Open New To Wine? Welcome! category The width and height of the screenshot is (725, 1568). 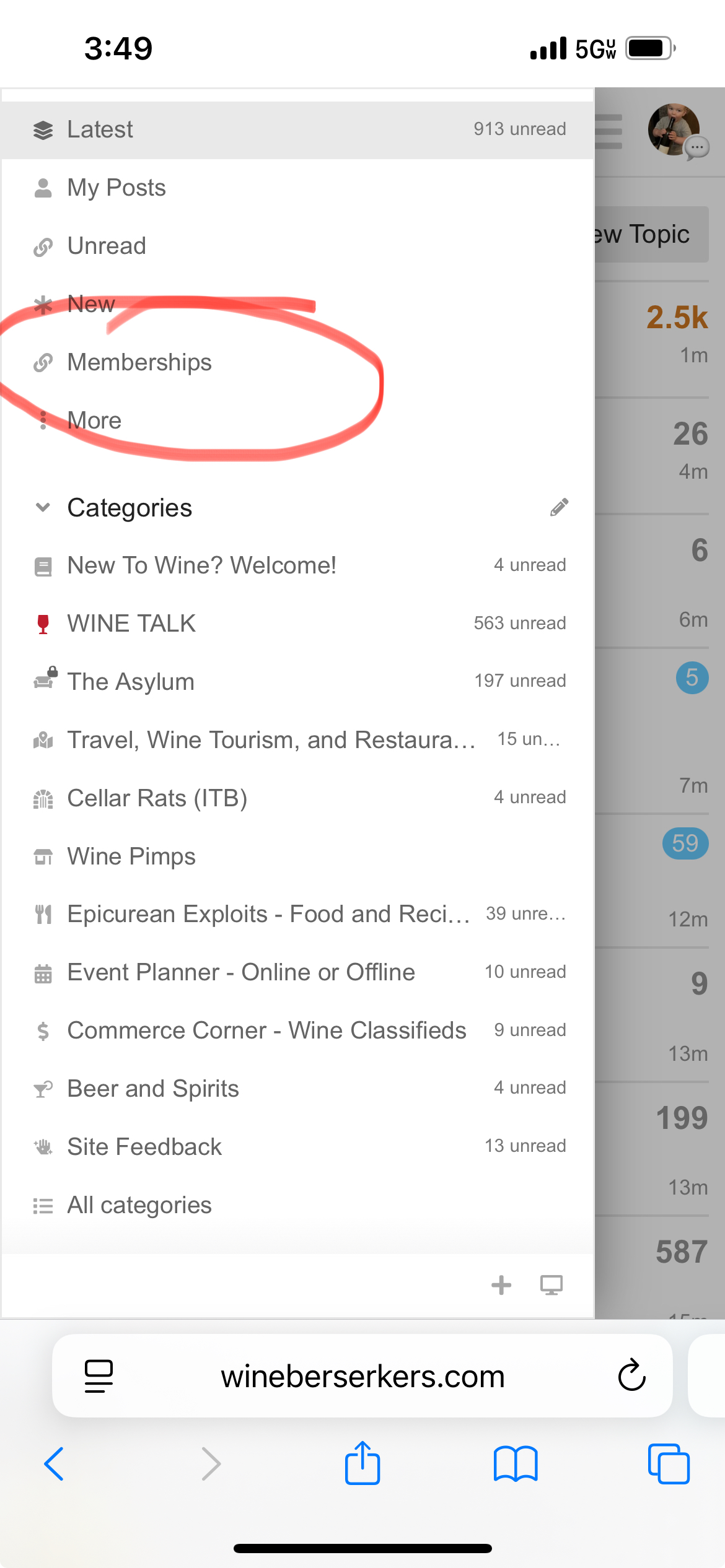(201, 565)
